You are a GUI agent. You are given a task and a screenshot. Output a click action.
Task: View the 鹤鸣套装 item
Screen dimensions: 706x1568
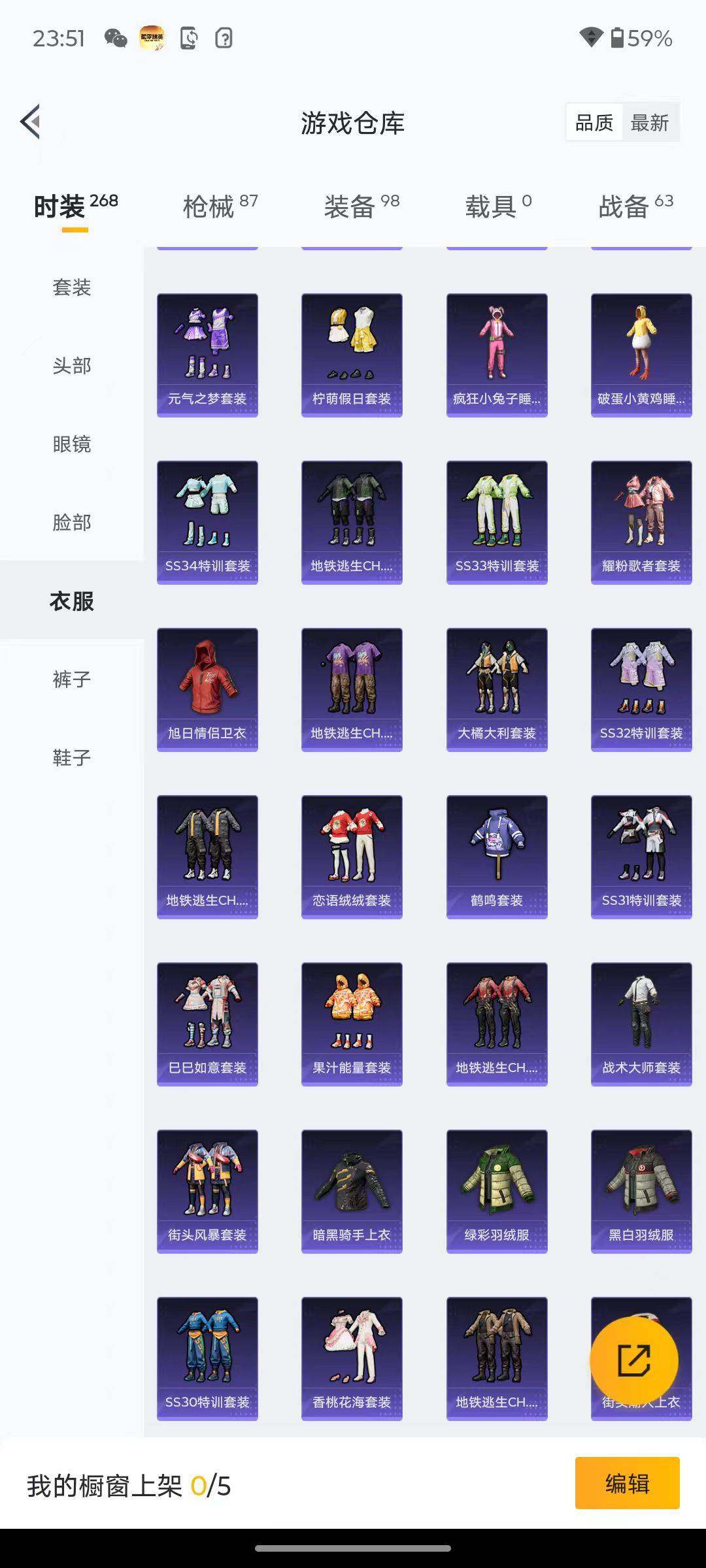497,857
